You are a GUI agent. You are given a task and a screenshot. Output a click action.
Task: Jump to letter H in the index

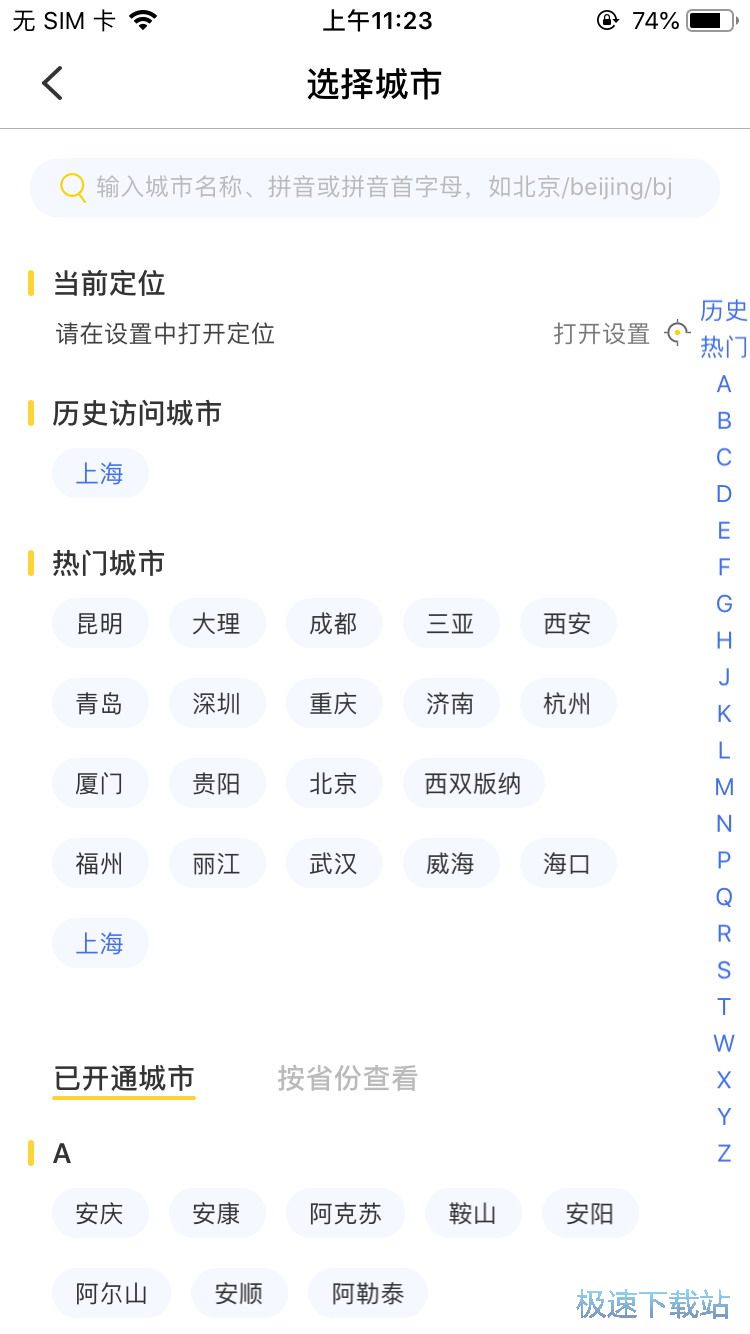(x=724, y=640)
